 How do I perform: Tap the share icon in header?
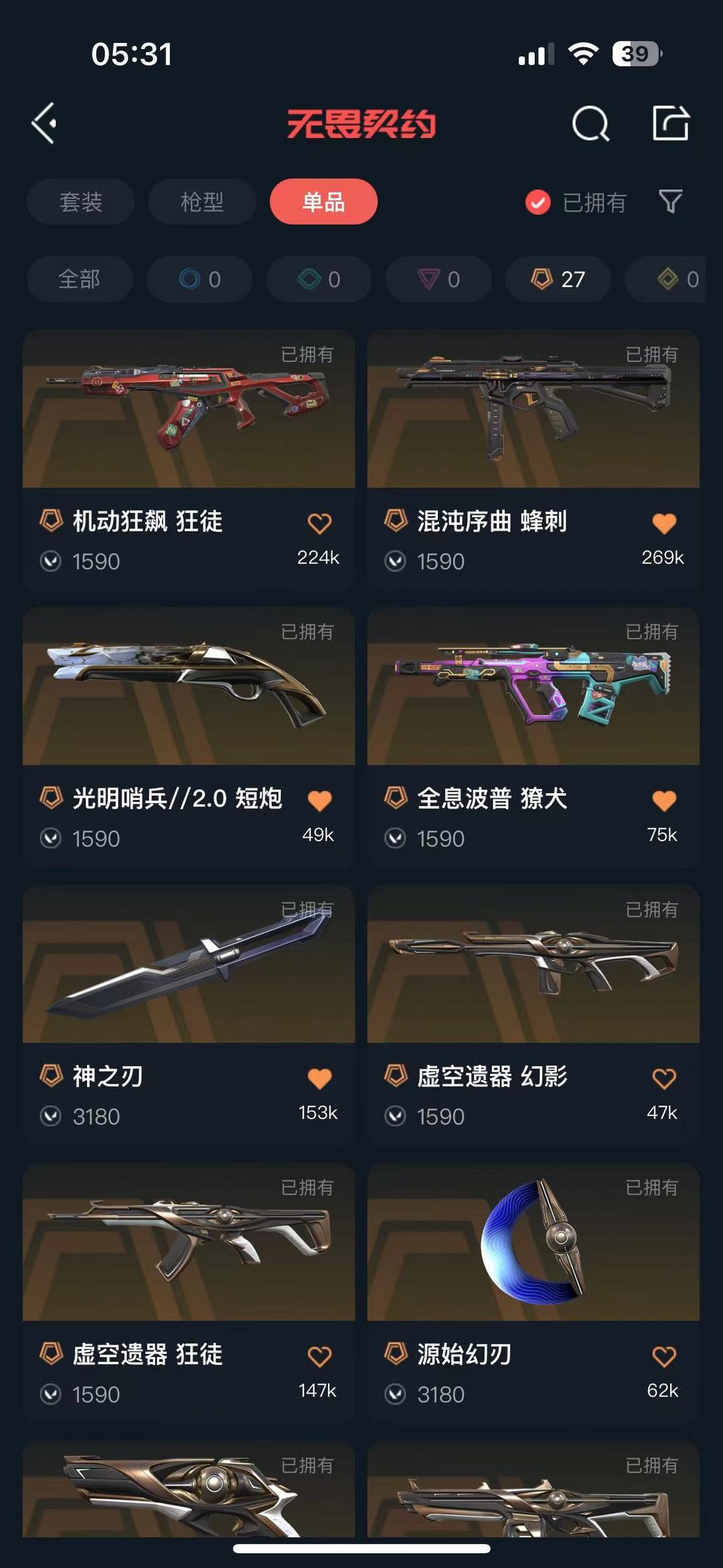click(671, 123)
